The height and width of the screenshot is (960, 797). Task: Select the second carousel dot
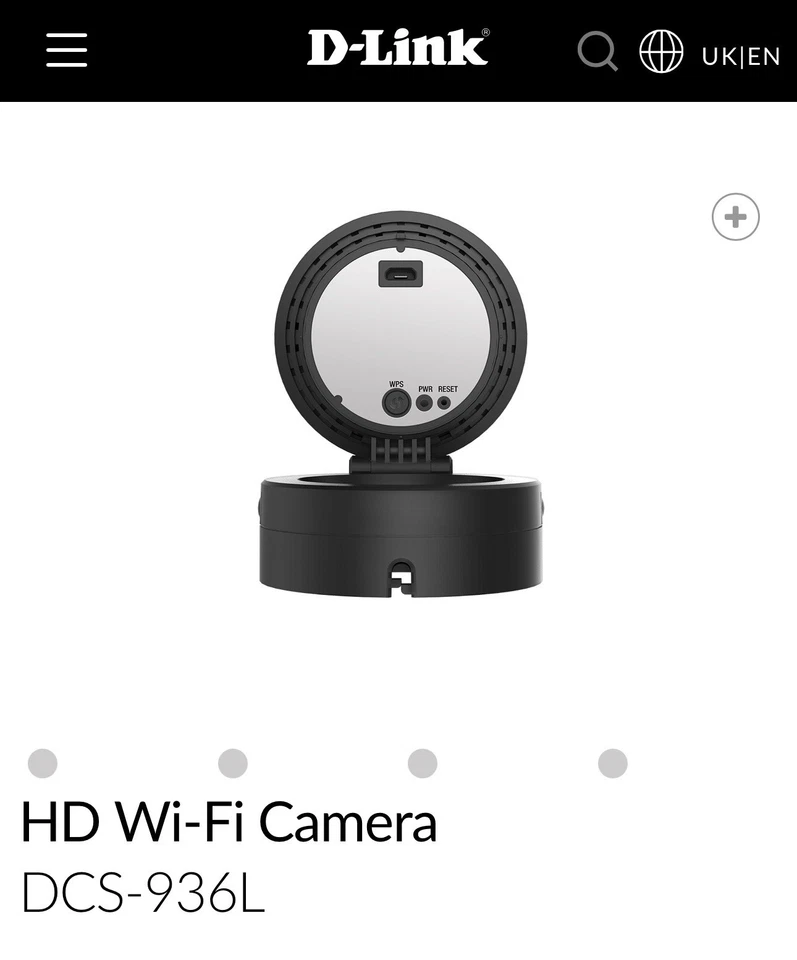pos(231,763)
